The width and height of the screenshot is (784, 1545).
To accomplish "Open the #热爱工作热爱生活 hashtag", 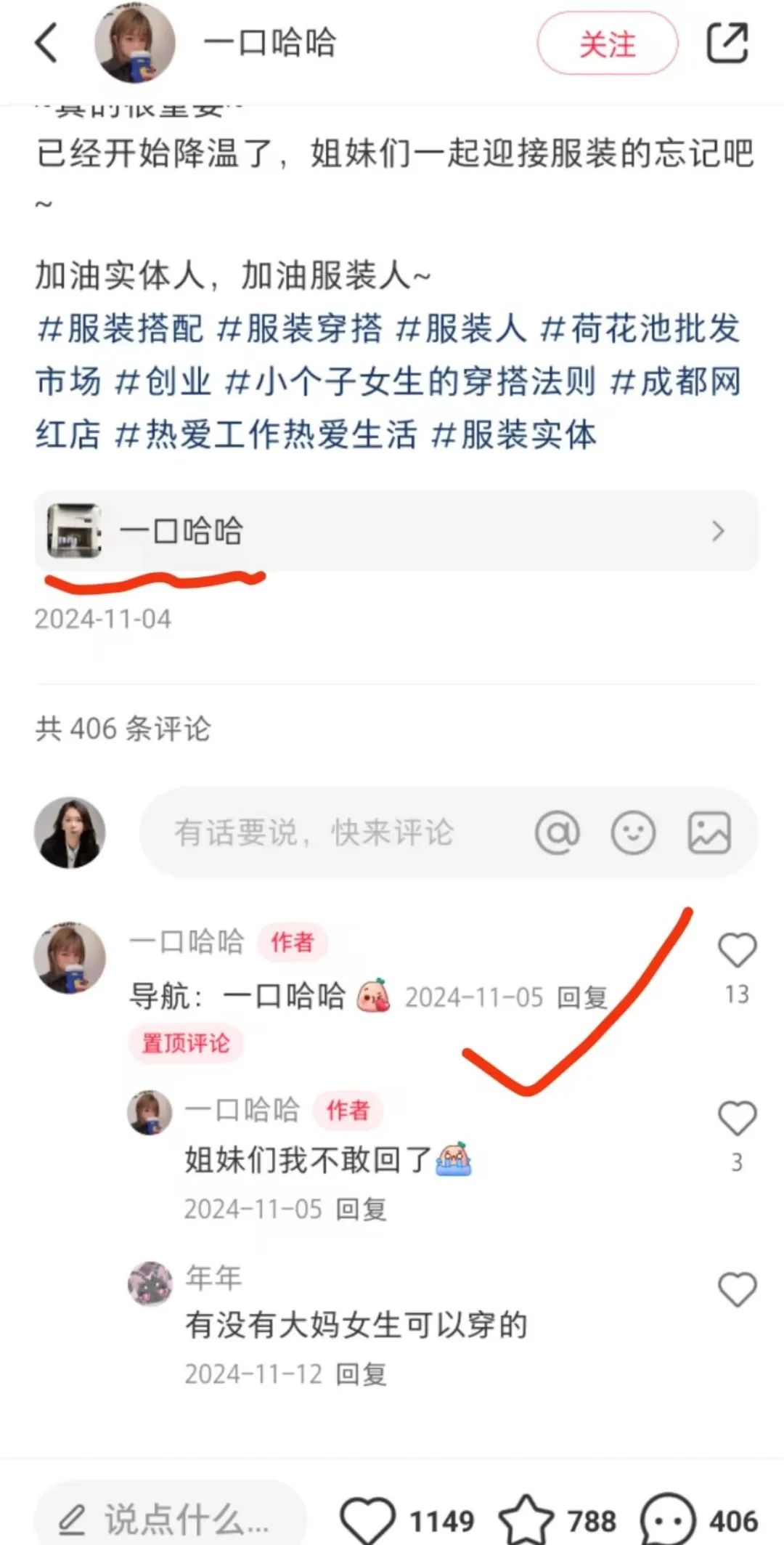I will (x=266, y=434).
